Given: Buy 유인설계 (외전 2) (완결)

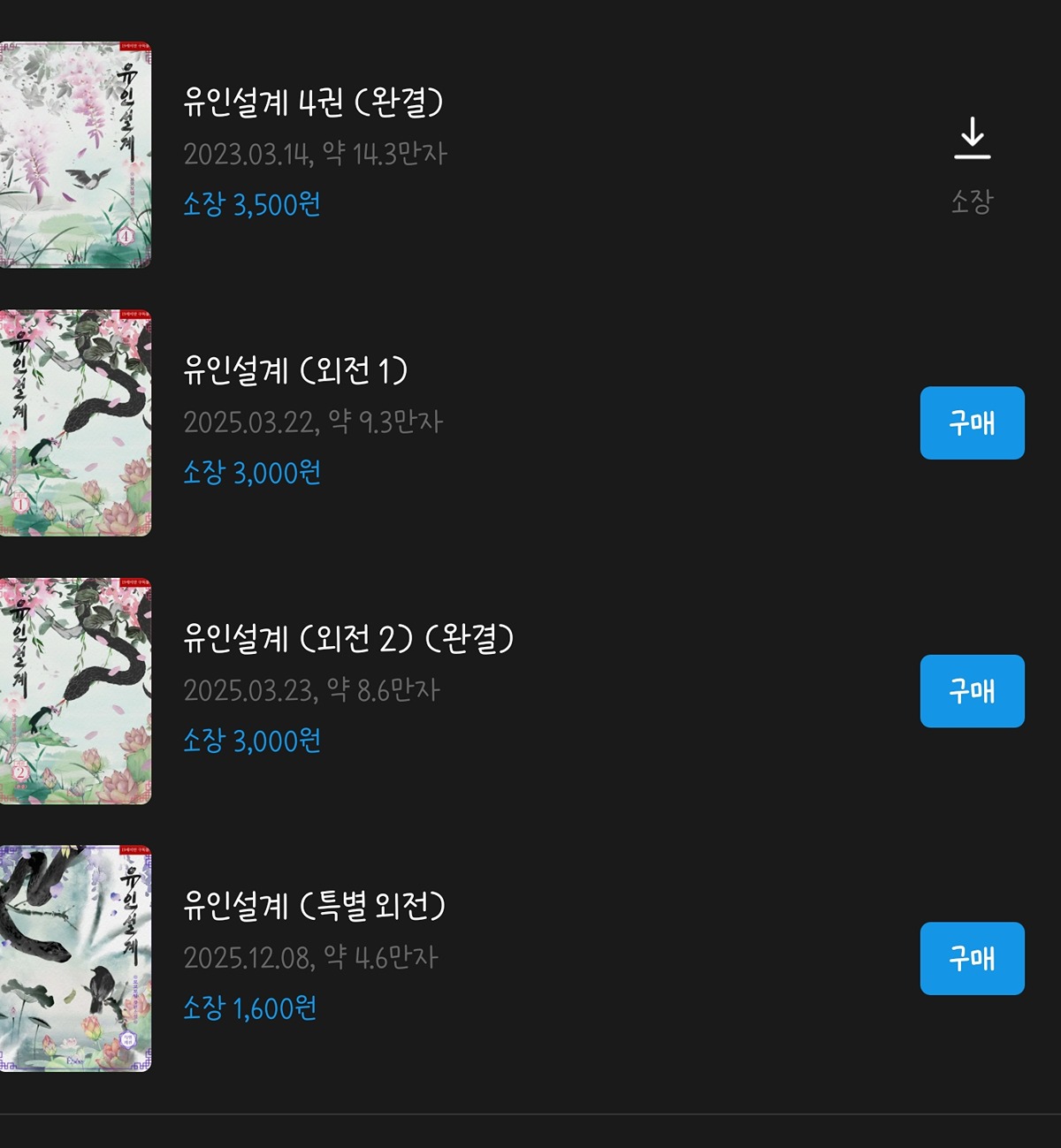Looking at the screenshot, I should click(972, 691).
